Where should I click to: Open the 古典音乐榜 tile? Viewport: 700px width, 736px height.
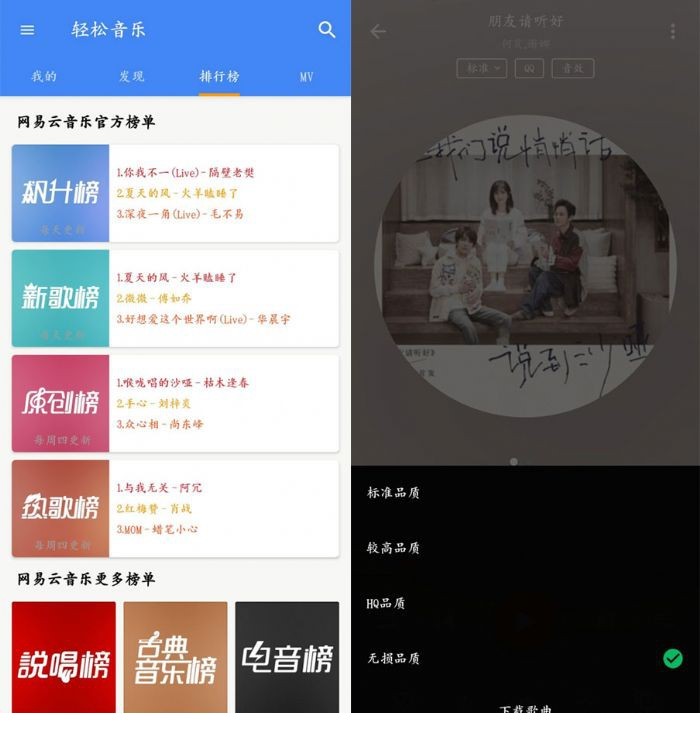tap(175, 656)
